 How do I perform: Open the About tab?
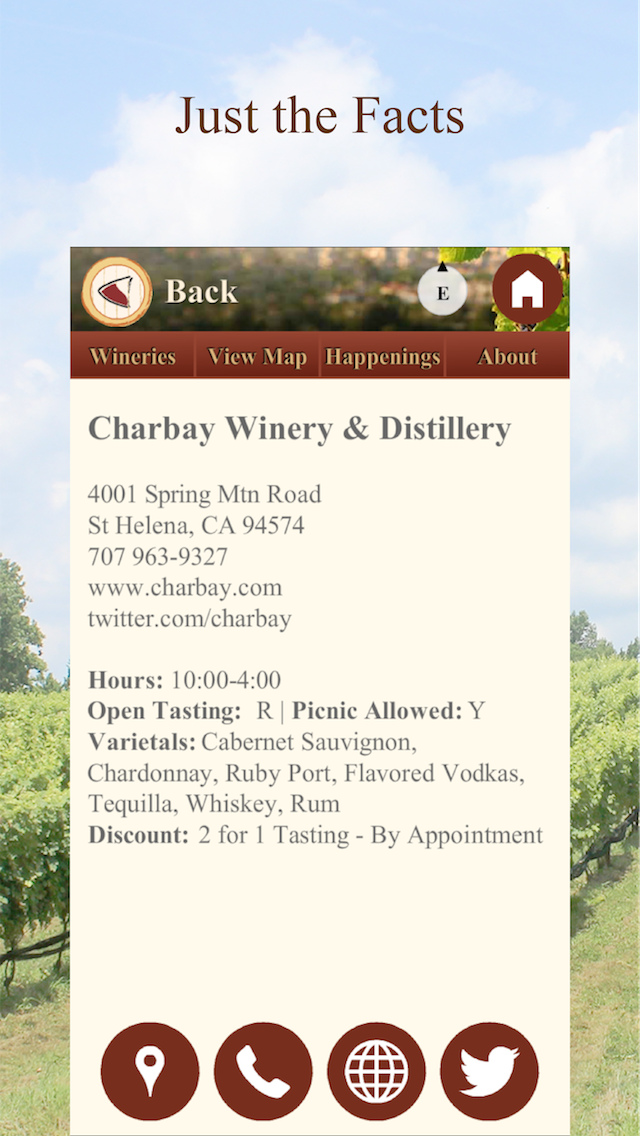507,356
